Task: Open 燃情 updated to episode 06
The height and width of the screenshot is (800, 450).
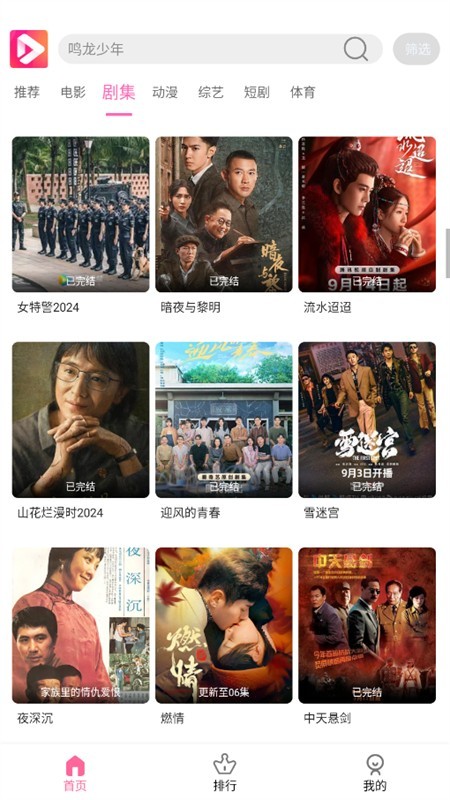Action: [224, 626]
